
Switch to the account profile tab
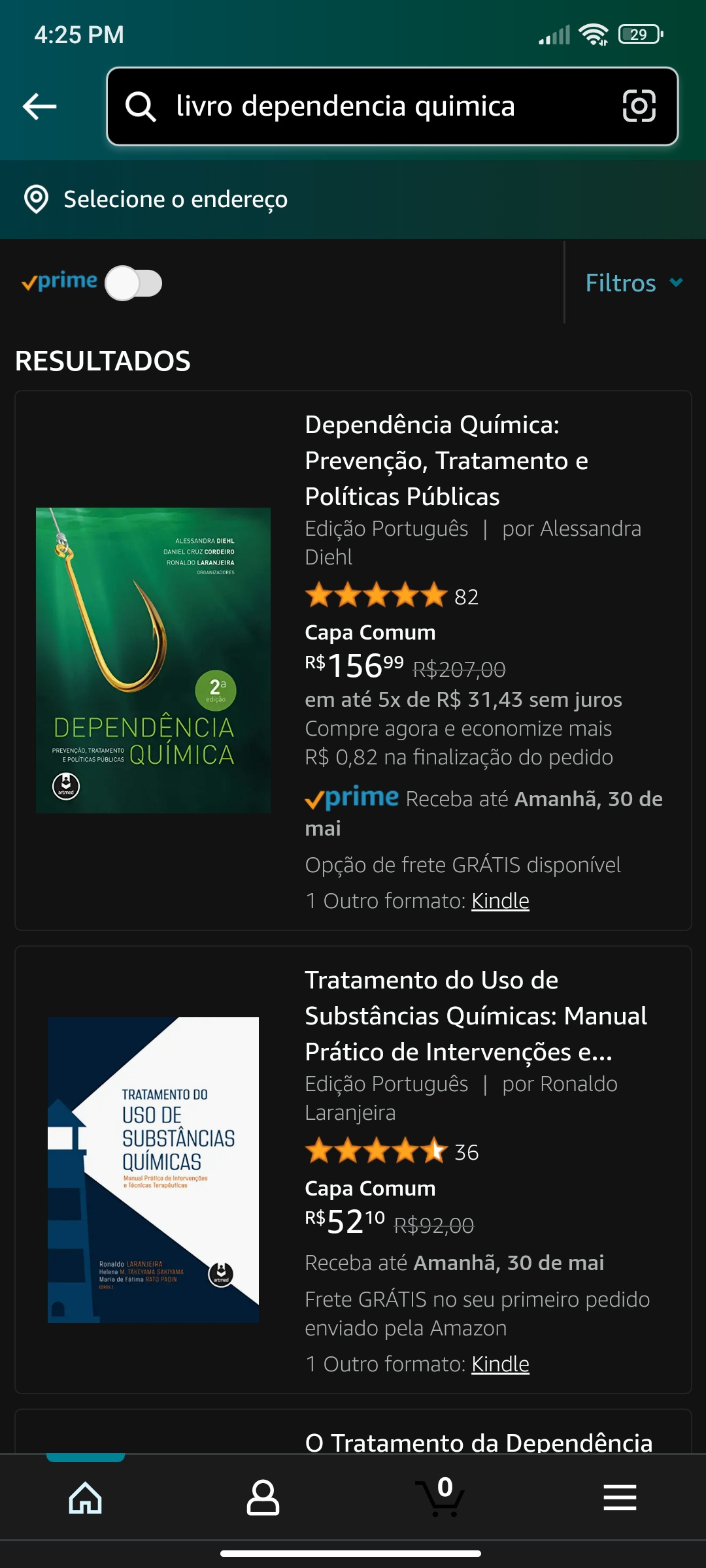(263, 1497)
